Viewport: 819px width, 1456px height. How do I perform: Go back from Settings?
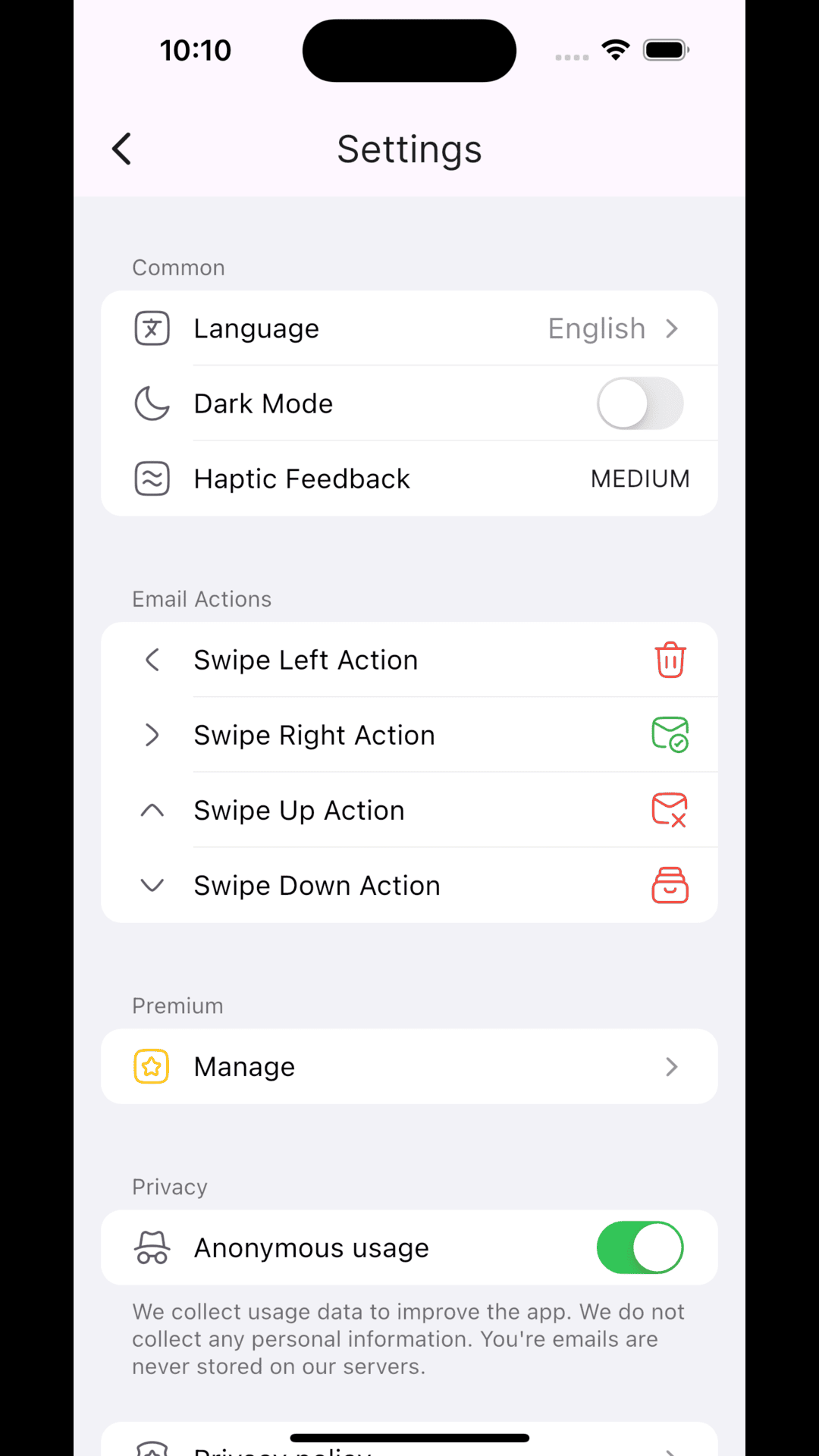tap(122, 149)
